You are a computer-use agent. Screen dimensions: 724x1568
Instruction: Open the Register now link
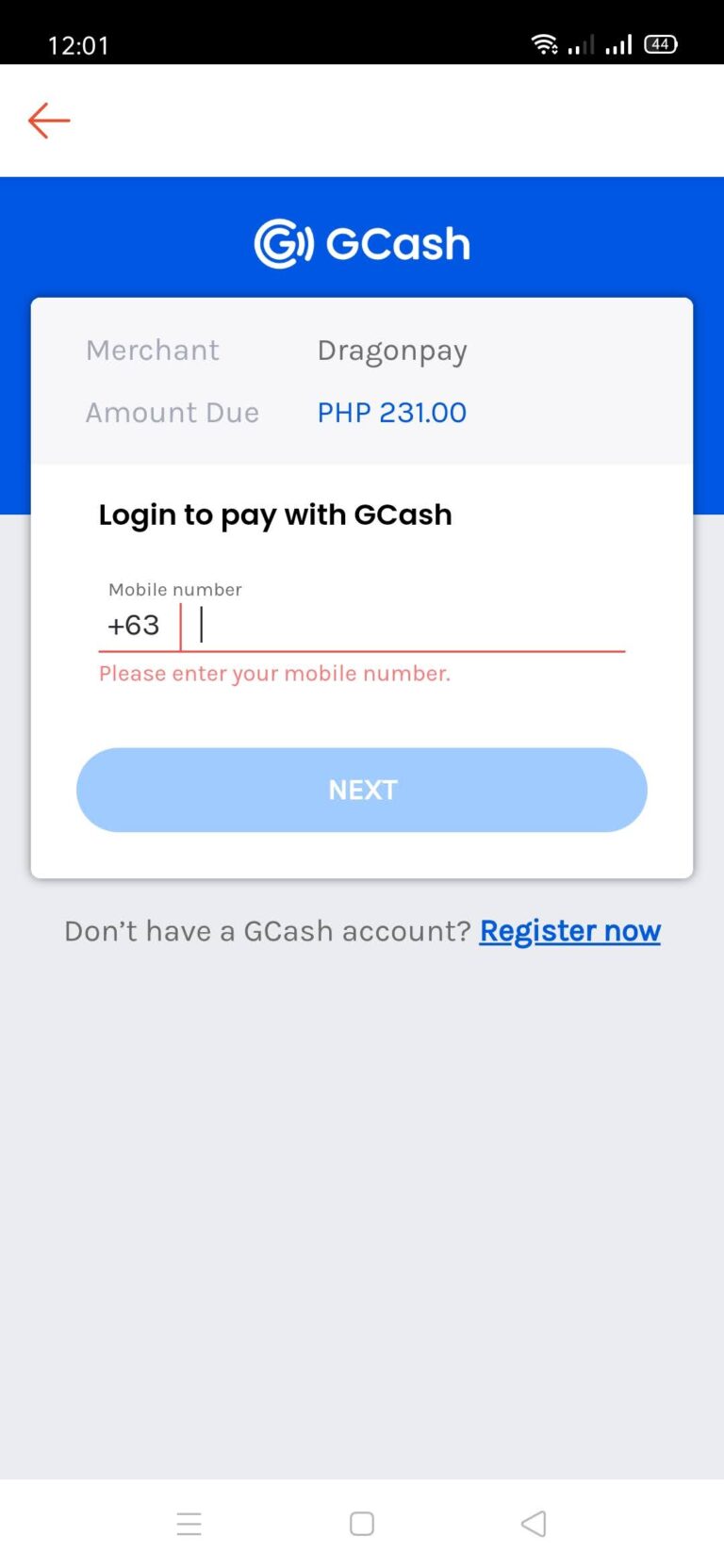569,931
